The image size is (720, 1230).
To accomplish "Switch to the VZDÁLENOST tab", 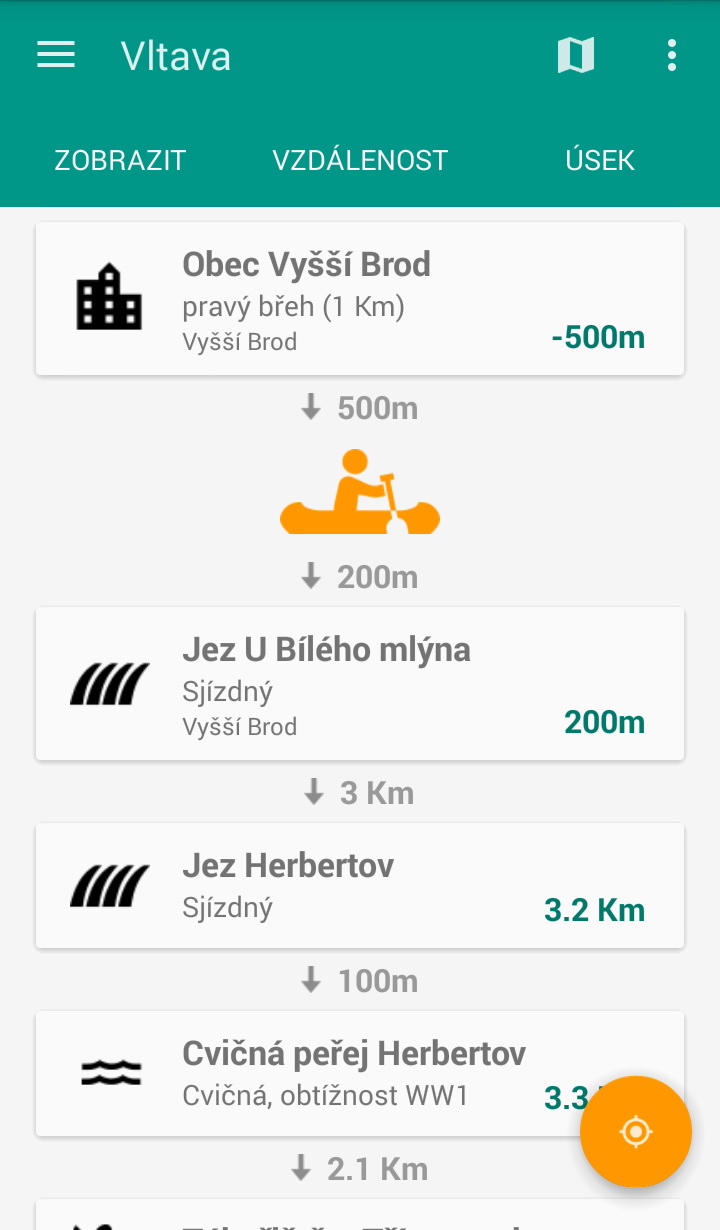I will (360, 160).
